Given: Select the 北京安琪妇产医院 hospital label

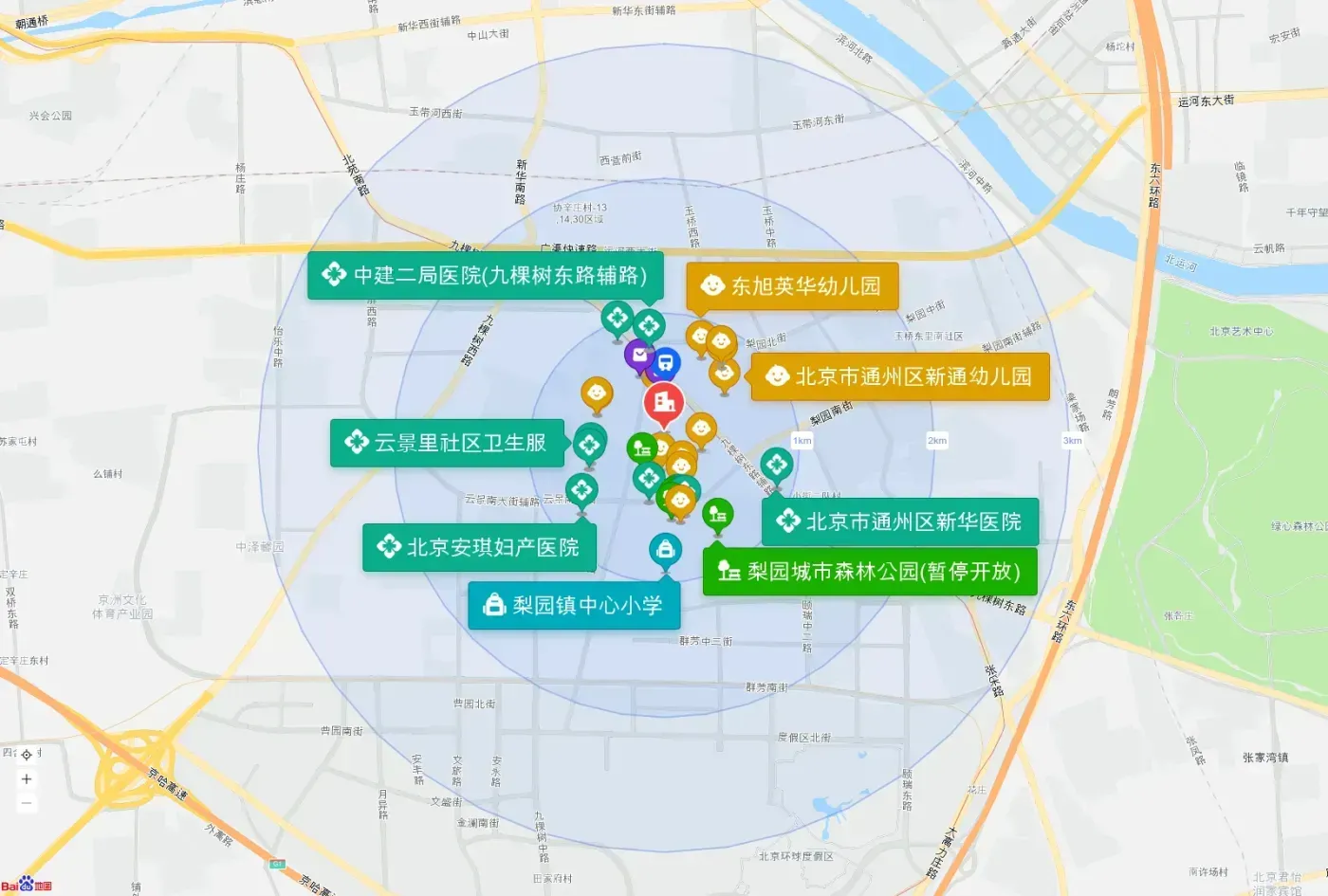Looking at the screenshot, I should point(479,547).
